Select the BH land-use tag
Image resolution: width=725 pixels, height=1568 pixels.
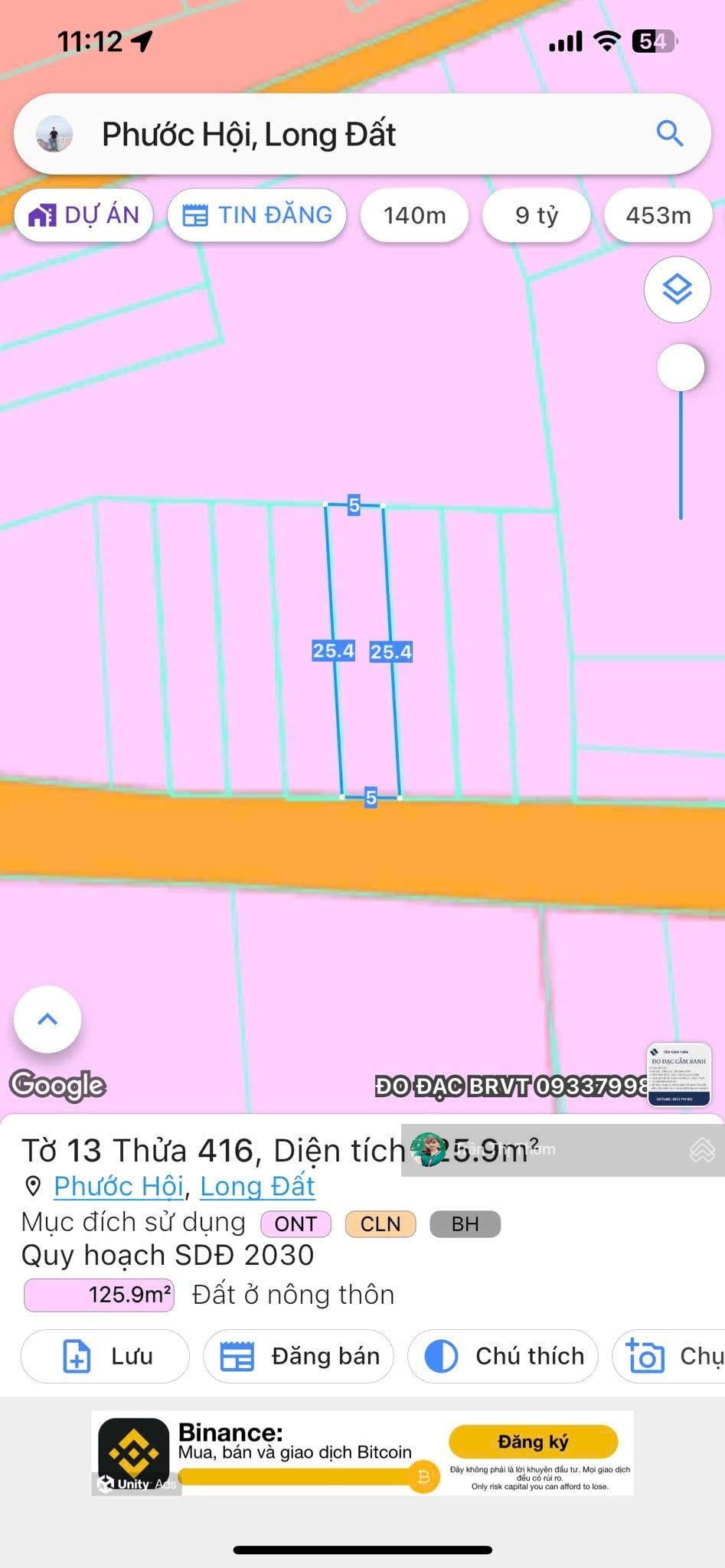pos(465,1223)
